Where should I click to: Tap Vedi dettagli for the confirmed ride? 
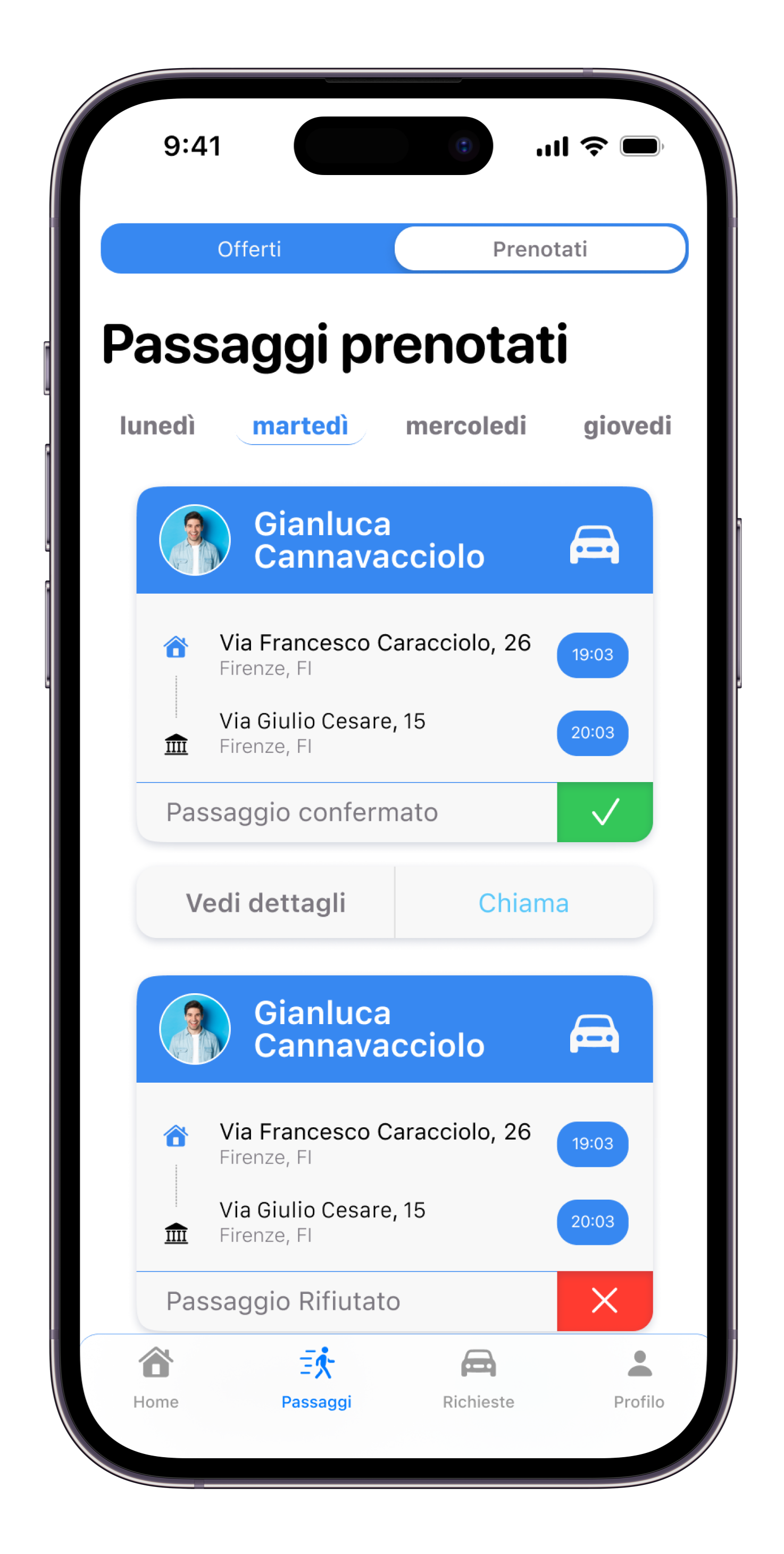tap(265, 903)
